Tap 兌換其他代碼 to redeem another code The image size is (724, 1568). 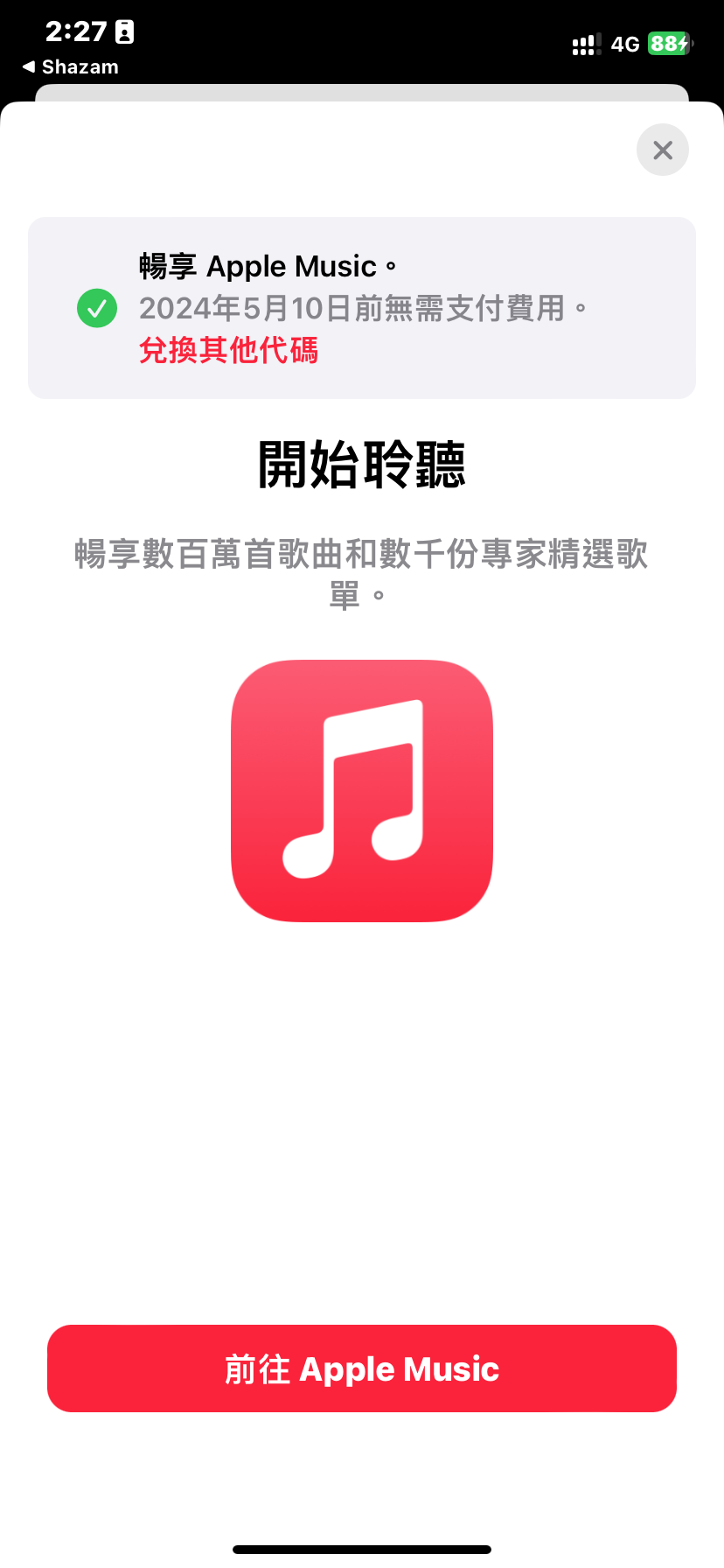(x=228, y=351)
